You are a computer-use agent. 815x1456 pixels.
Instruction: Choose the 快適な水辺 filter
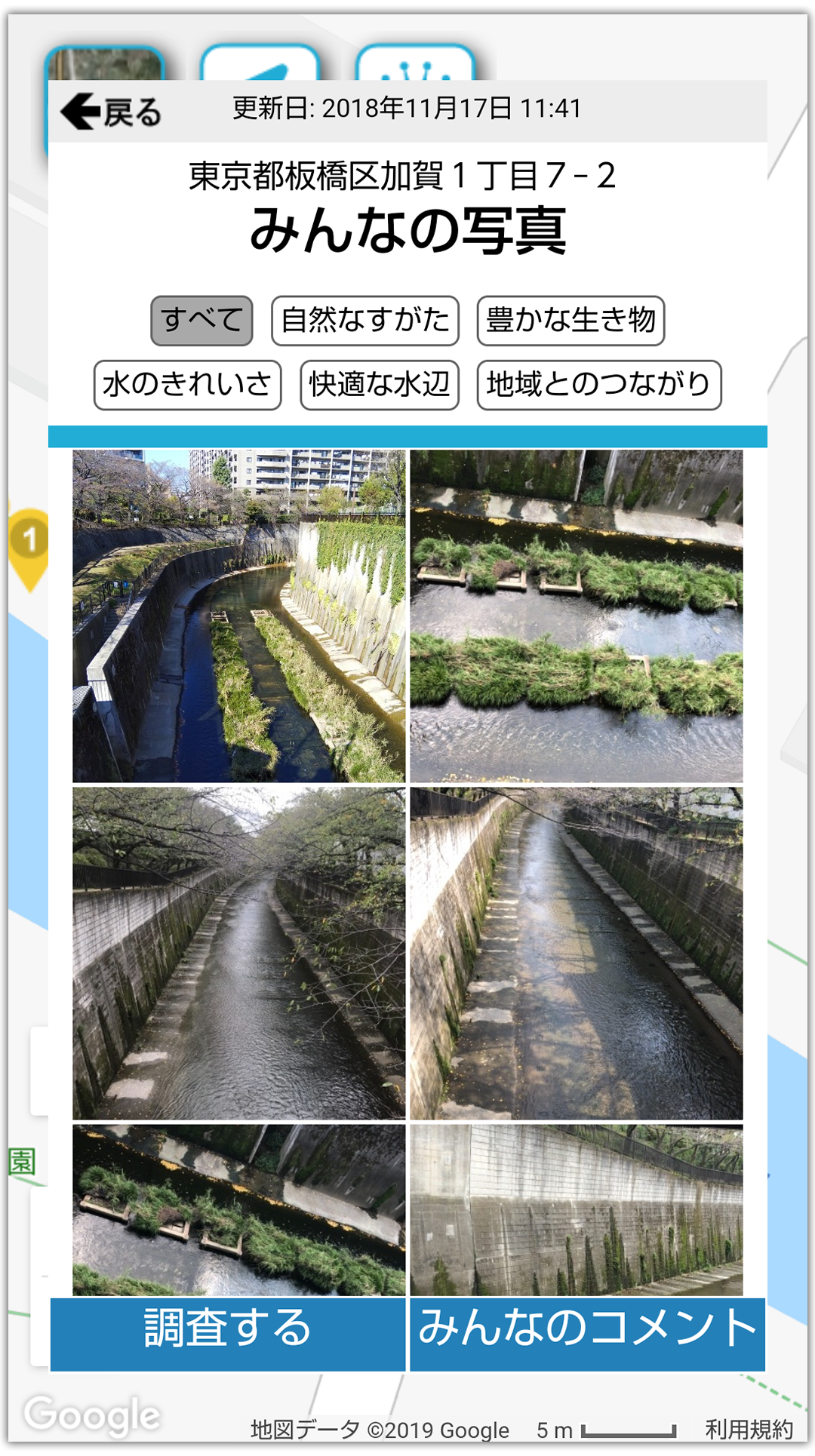point(380,386)
